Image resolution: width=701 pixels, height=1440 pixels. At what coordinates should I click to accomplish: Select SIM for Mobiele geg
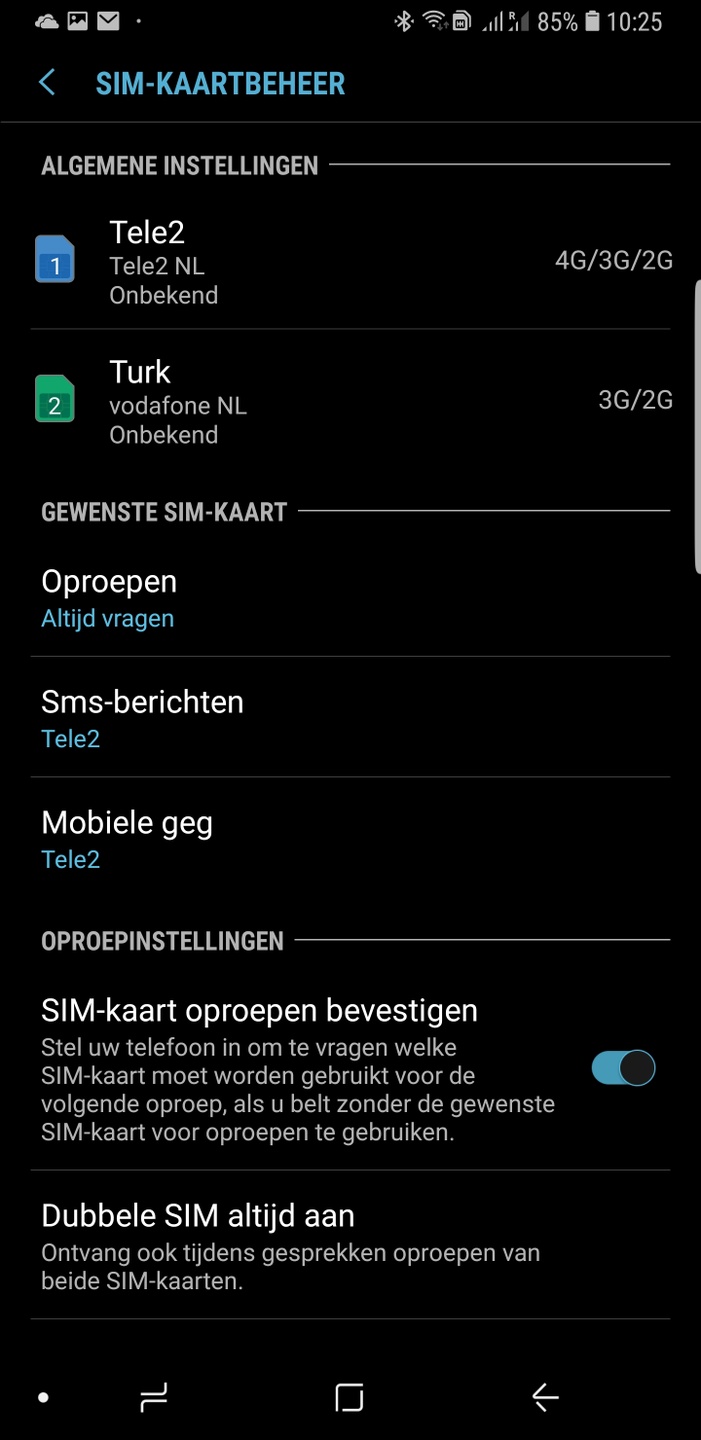350,838
